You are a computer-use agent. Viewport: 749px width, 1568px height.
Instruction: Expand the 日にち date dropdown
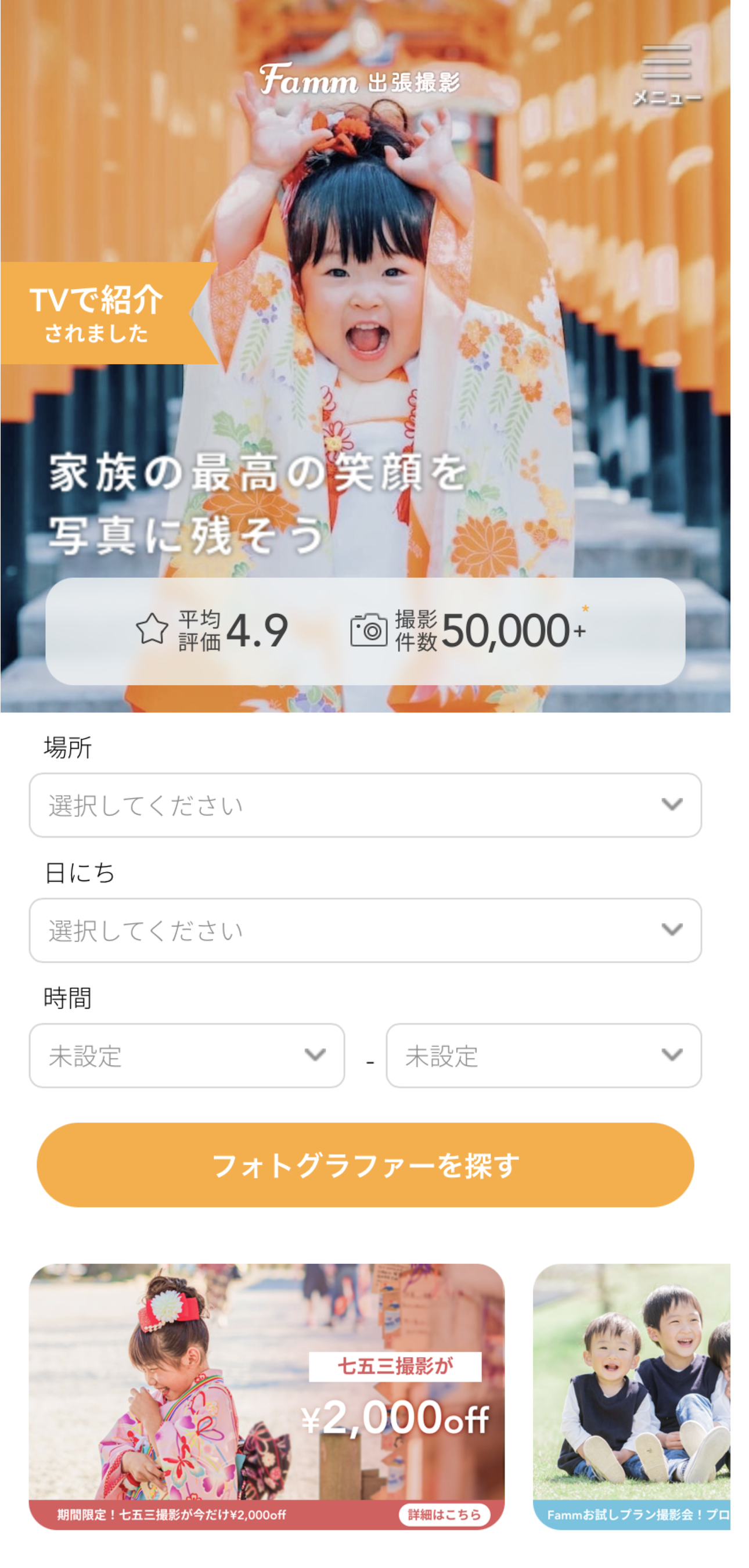(365, 930)
